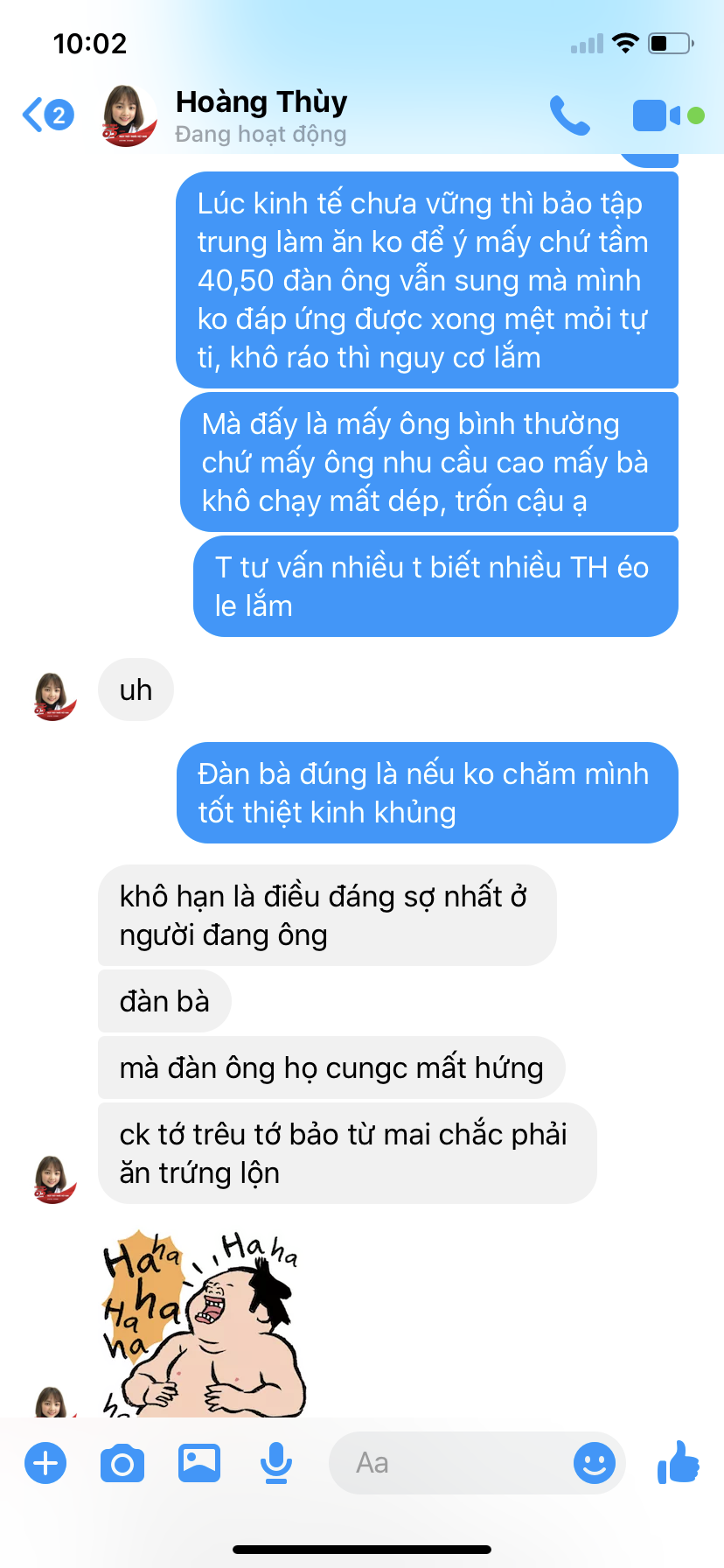Start a video call with Hoàng Thùy
This screenshot has height=1568, width=724.
tap(656, 115)
